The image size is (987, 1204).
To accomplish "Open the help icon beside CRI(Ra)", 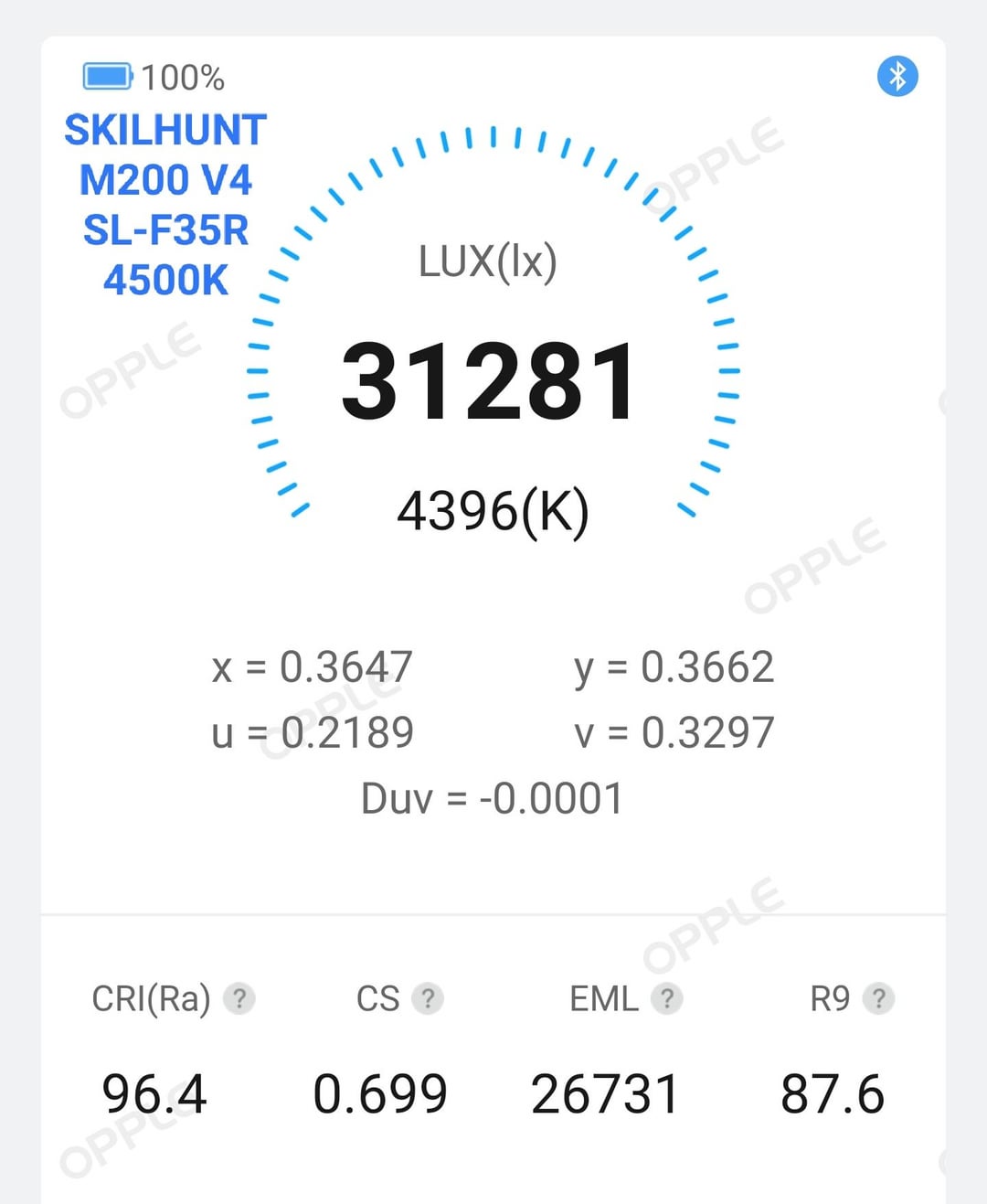I will click(239, 998).
